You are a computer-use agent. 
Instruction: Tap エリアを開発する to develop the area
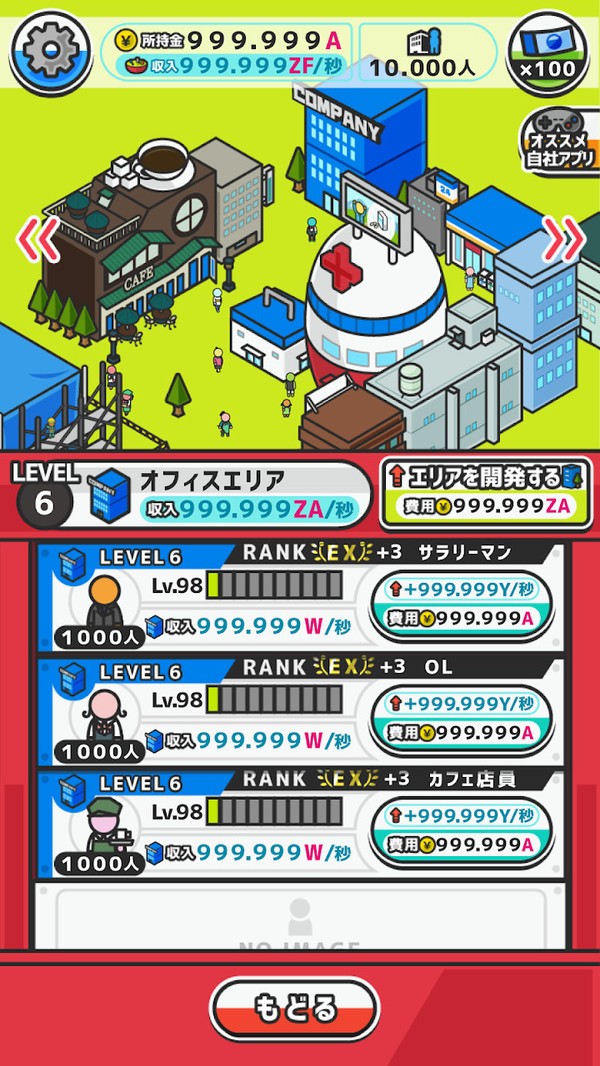[484, 492]
